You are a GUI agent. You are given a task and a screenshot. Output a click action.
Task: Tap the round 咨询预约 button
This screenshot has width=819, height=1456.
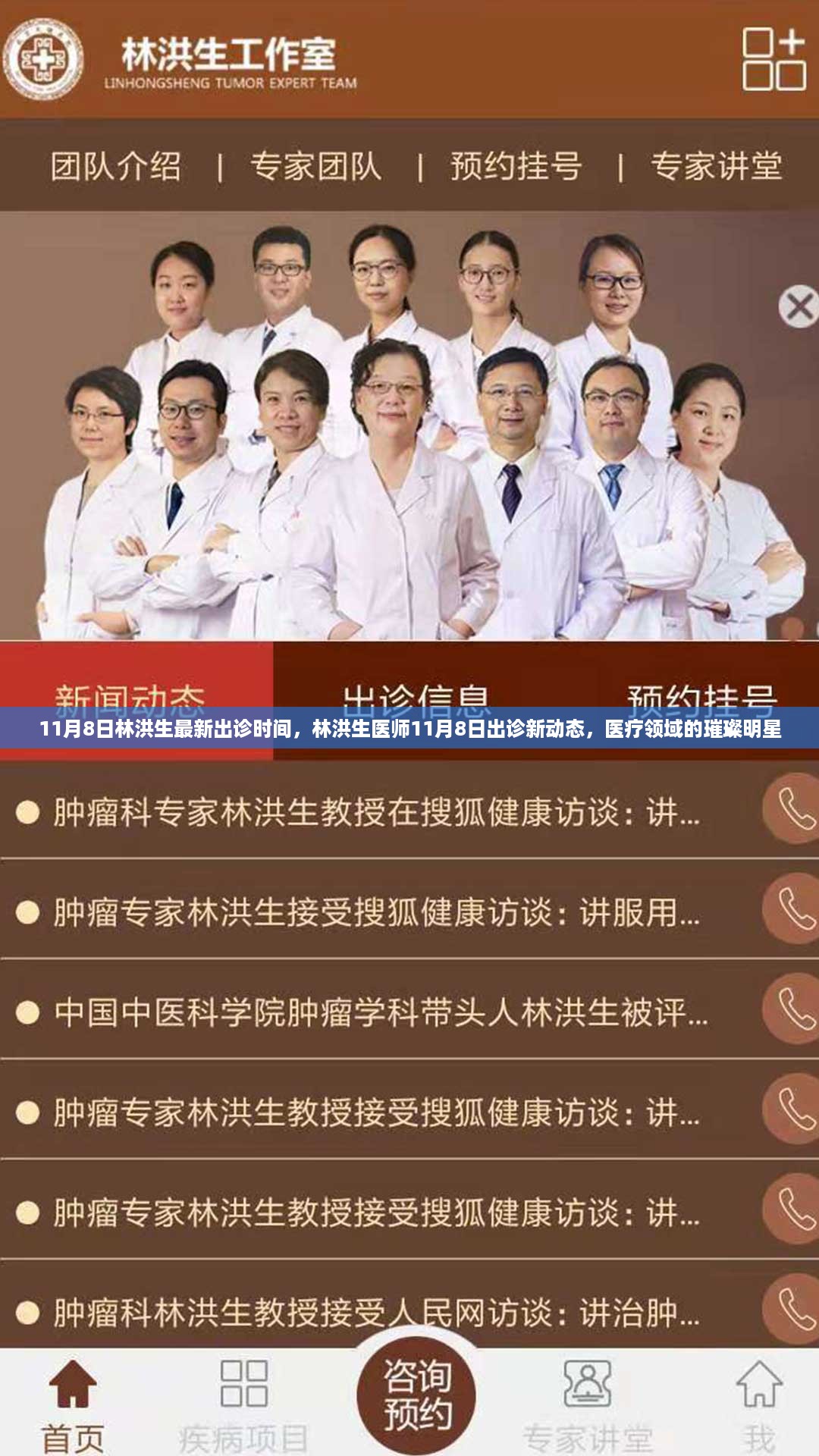coord(416,1395)
